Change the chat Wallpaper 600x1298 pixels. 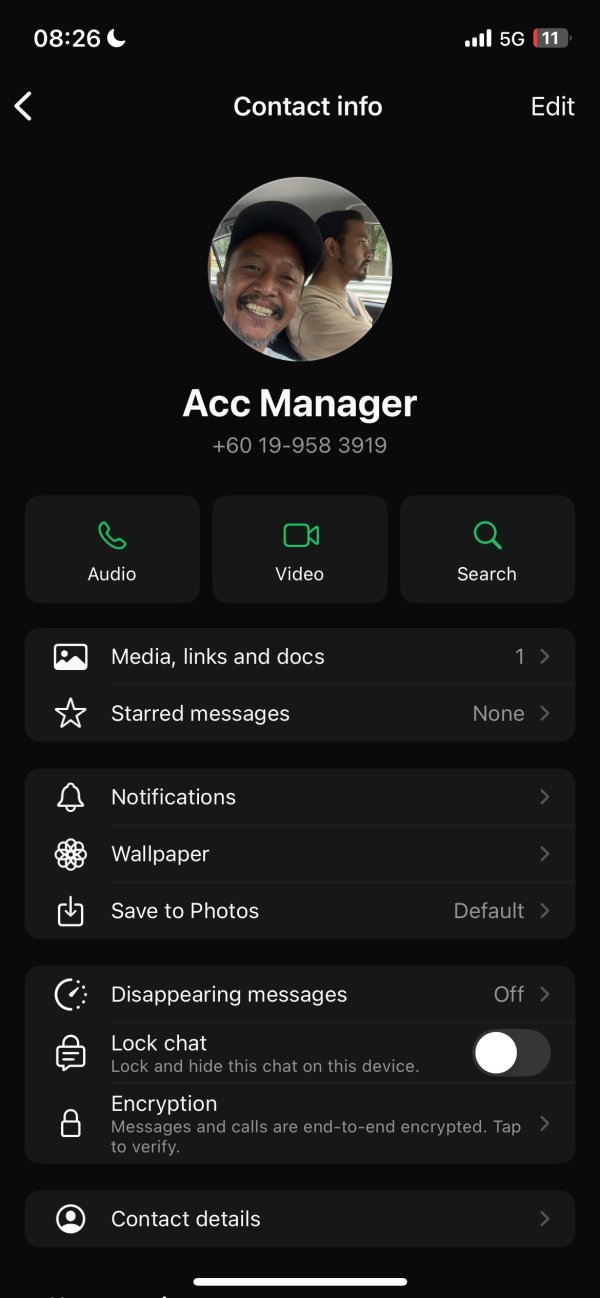[x=300, y=854]
